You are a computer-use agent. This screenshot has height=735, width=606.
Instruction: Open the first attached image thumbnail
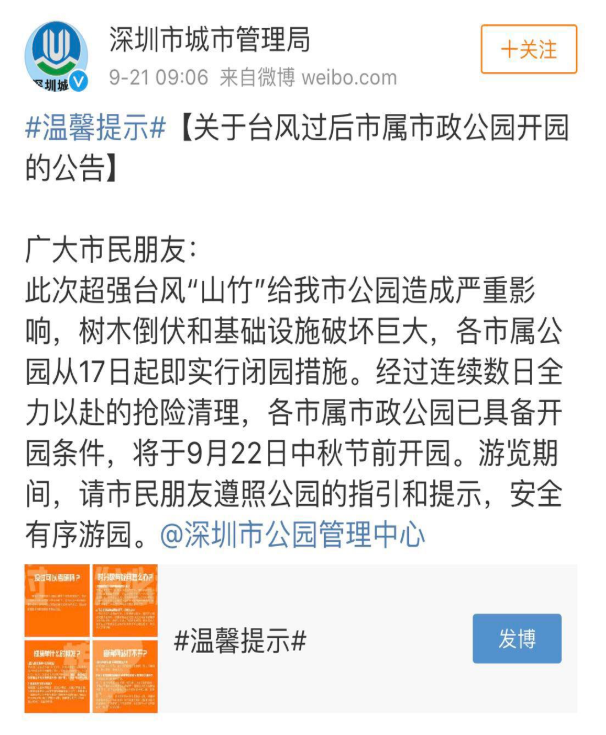point(56,598)
